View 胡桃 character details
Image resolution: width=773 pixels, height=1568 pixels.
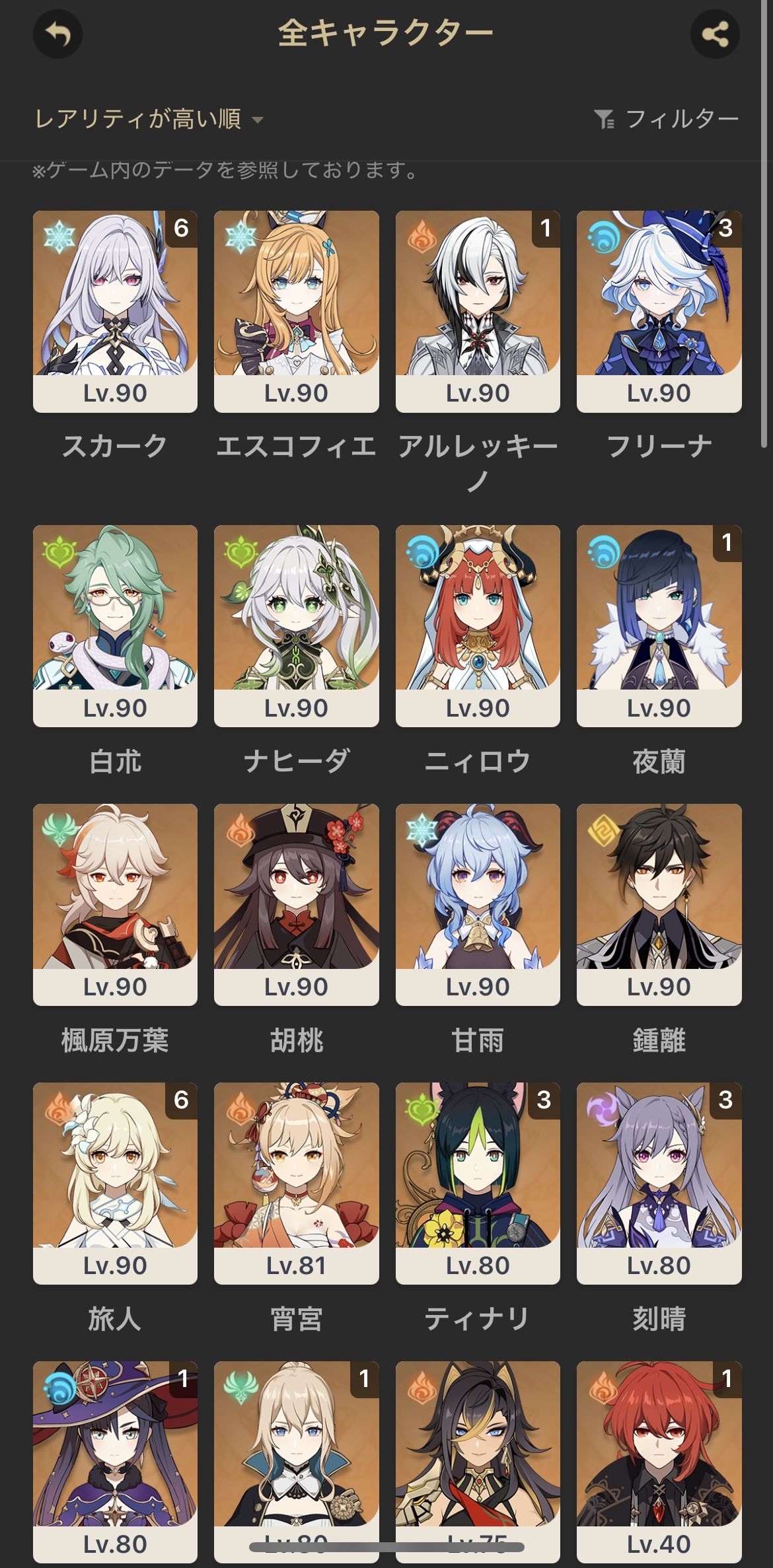click(x=296, y=904)
